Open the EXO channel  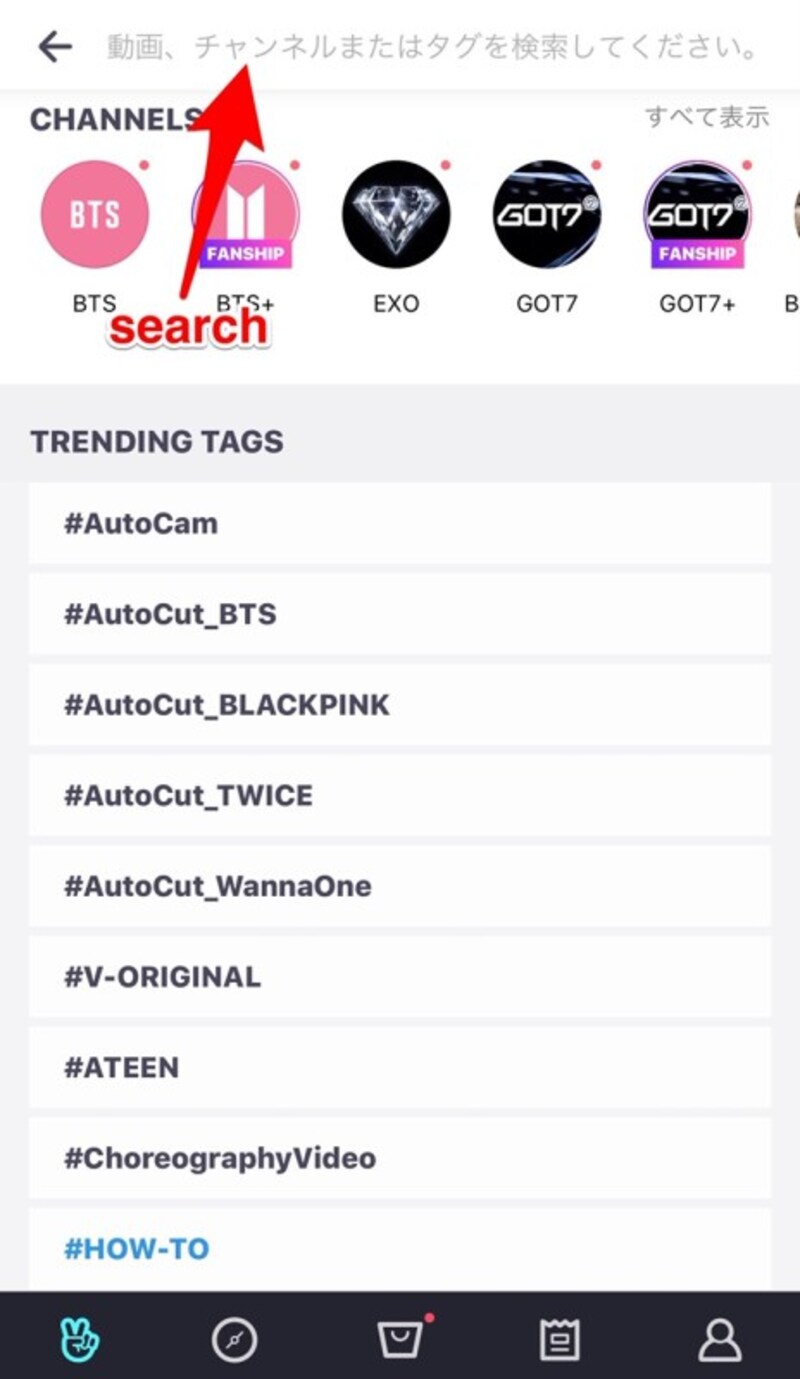tap(396, 214)
